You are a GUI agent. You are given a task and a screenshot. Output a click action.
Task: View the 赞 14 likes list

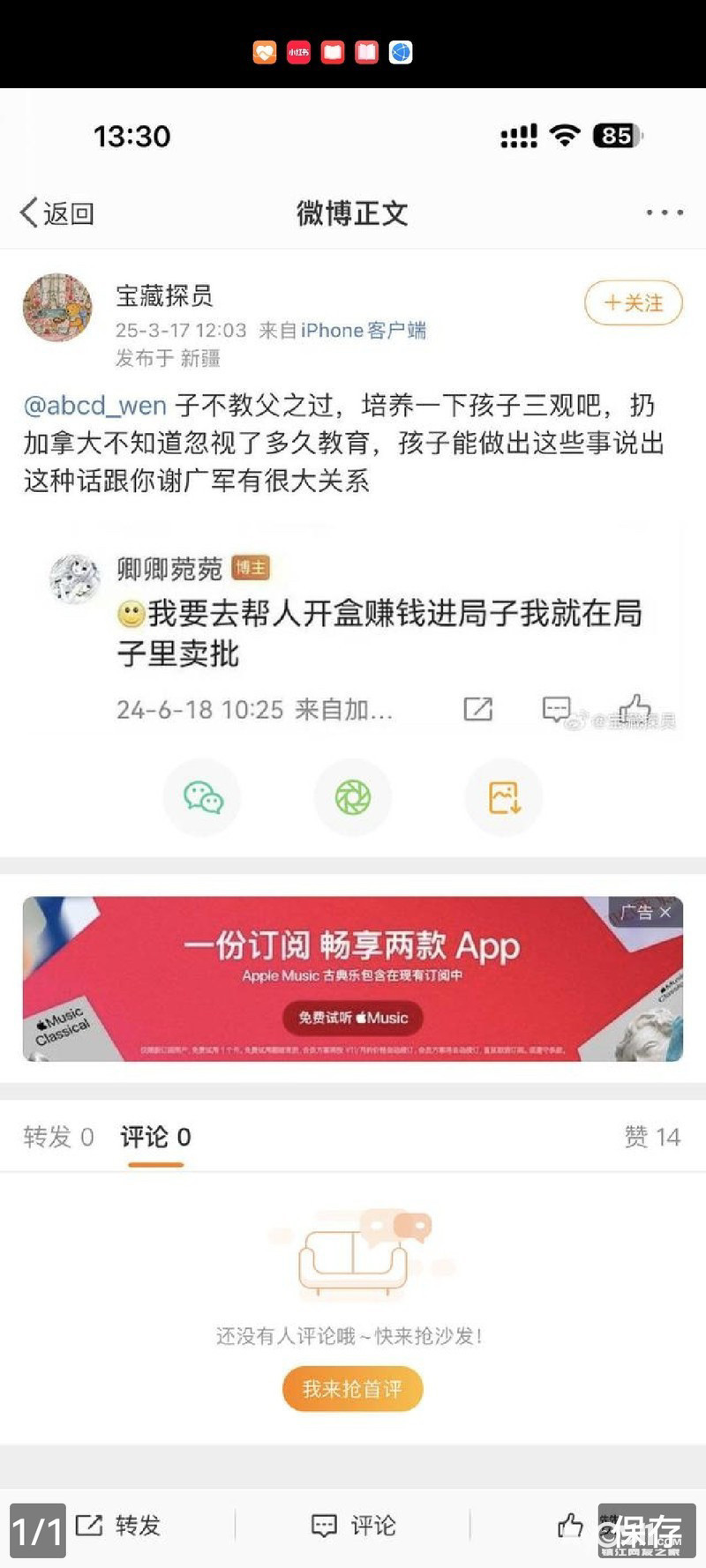(652, 1137)
